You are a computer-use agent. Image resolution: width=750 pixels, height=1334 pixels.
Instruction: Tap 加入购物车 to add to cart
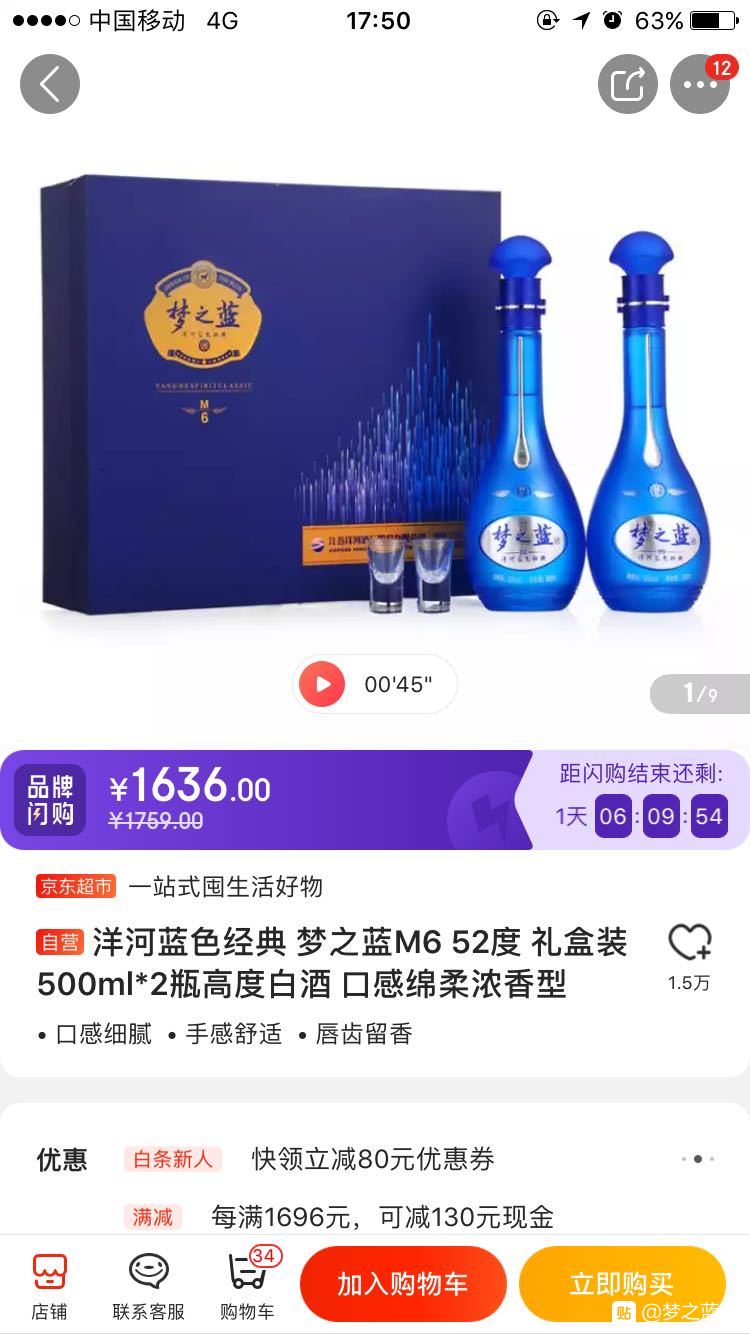(403, 1284)
